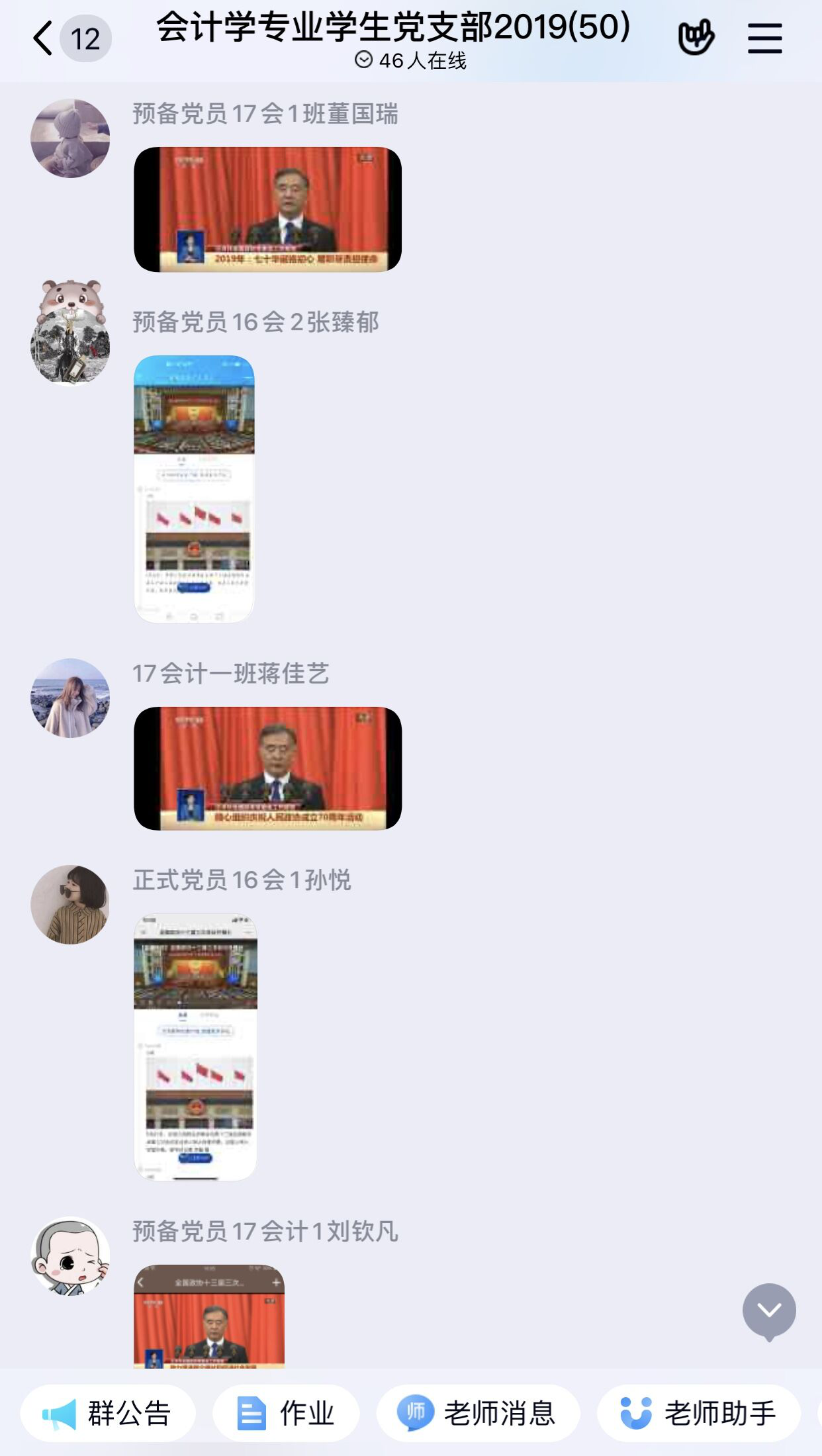Go back to the message list
822x1456 pixels.
[44, 38]
